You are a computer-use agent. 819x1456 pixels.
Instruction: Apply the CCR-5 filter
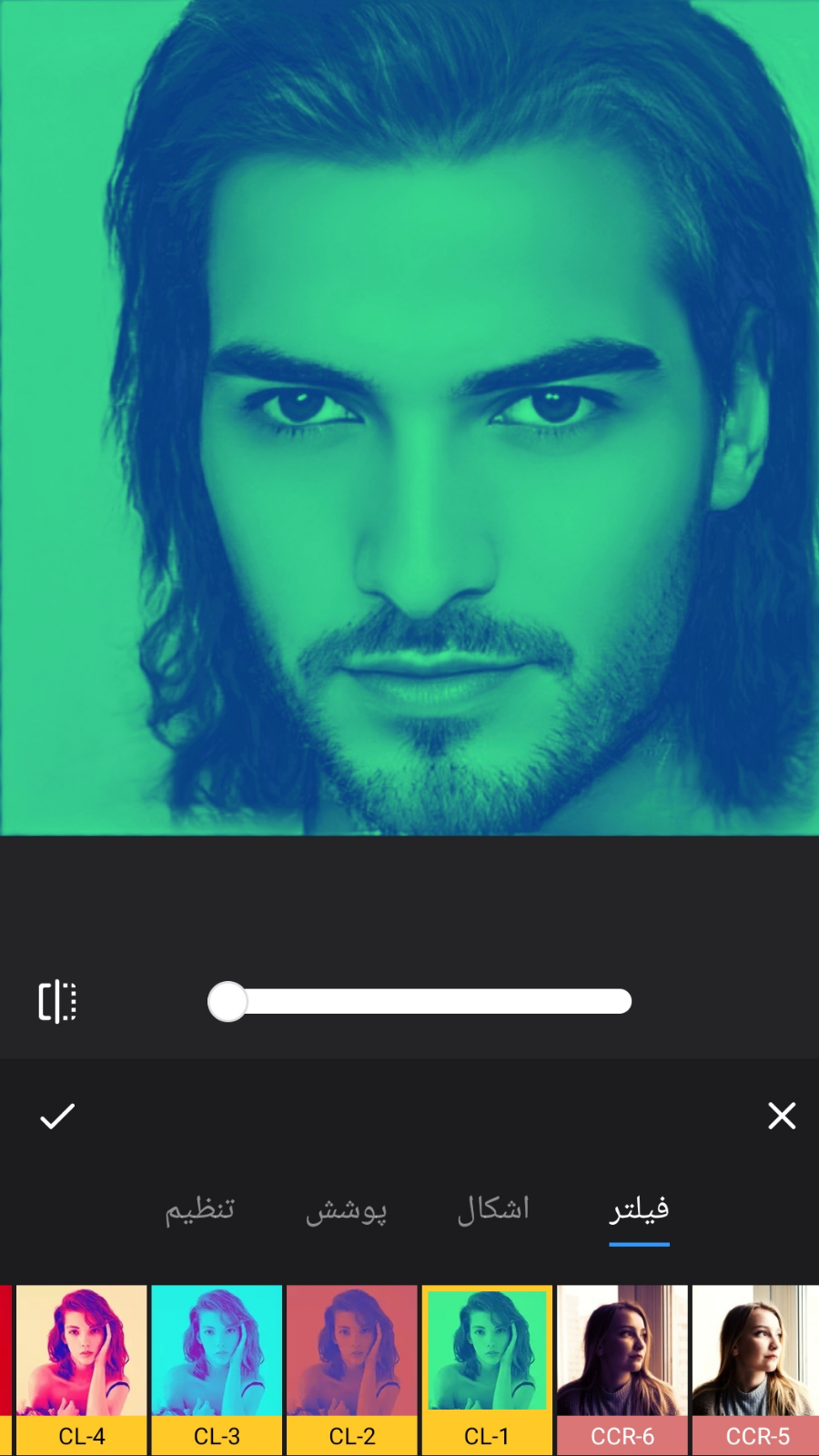tap(757, 1365)
